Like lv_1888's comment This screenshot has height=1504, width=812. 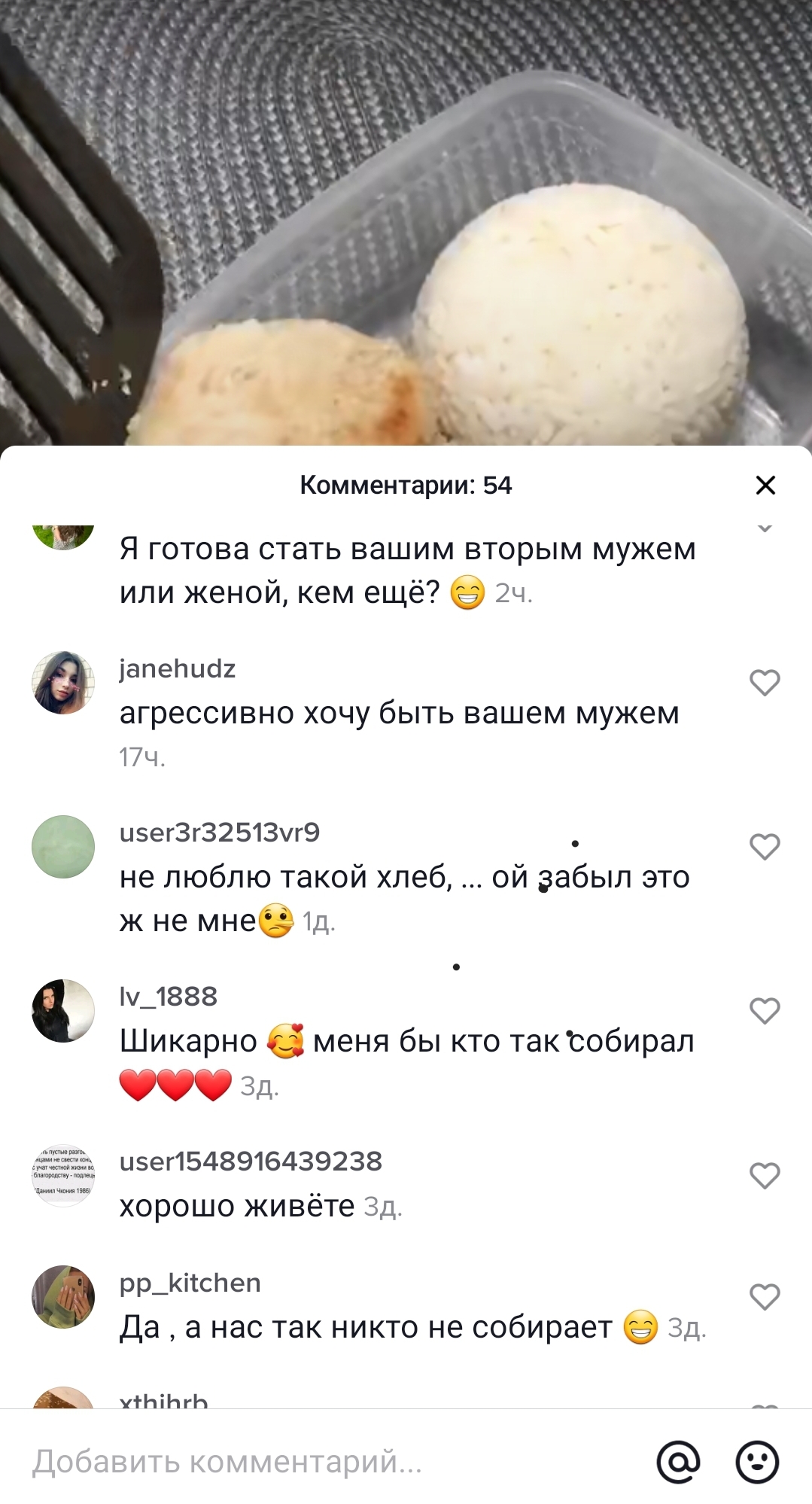coord(765,1011)
